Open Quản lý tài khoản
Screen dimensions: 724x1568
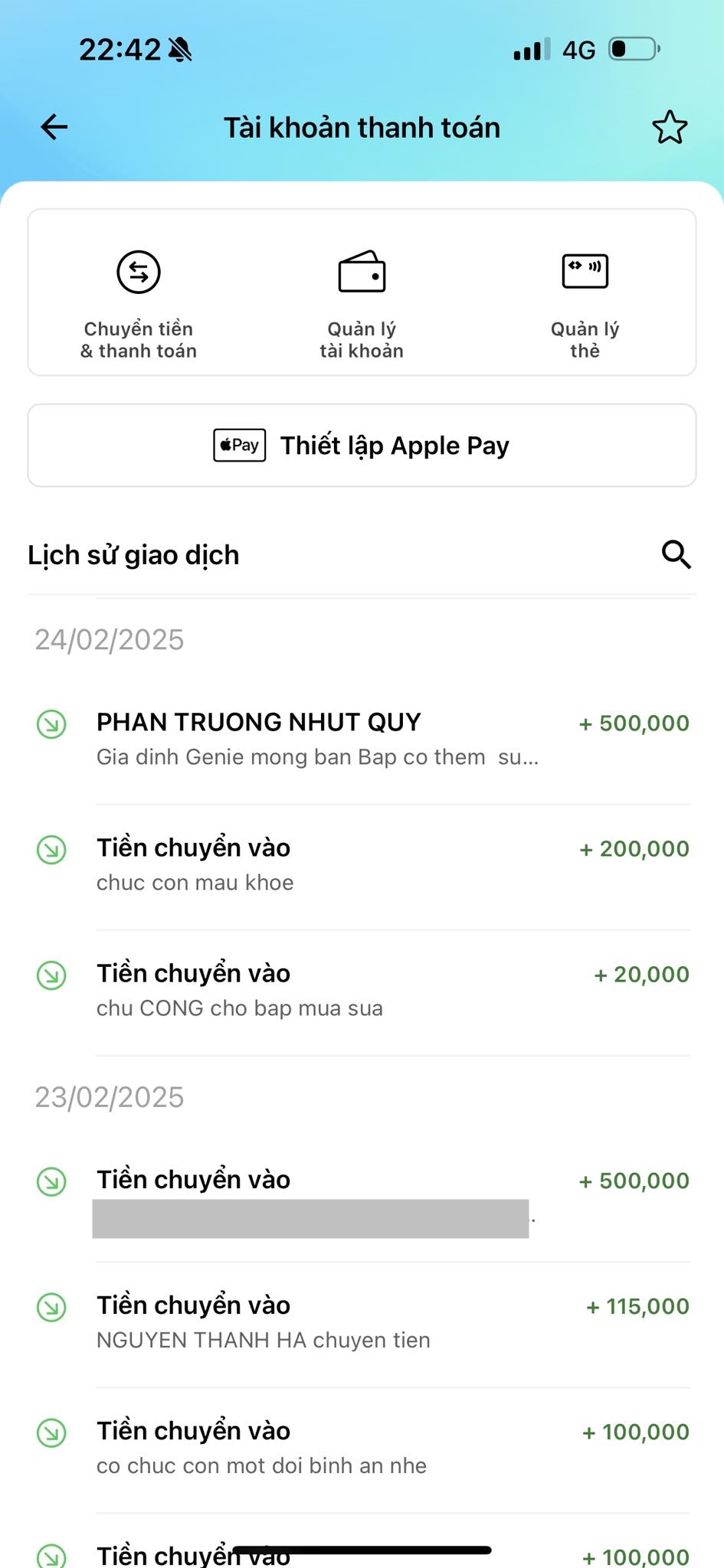[362, 302]
